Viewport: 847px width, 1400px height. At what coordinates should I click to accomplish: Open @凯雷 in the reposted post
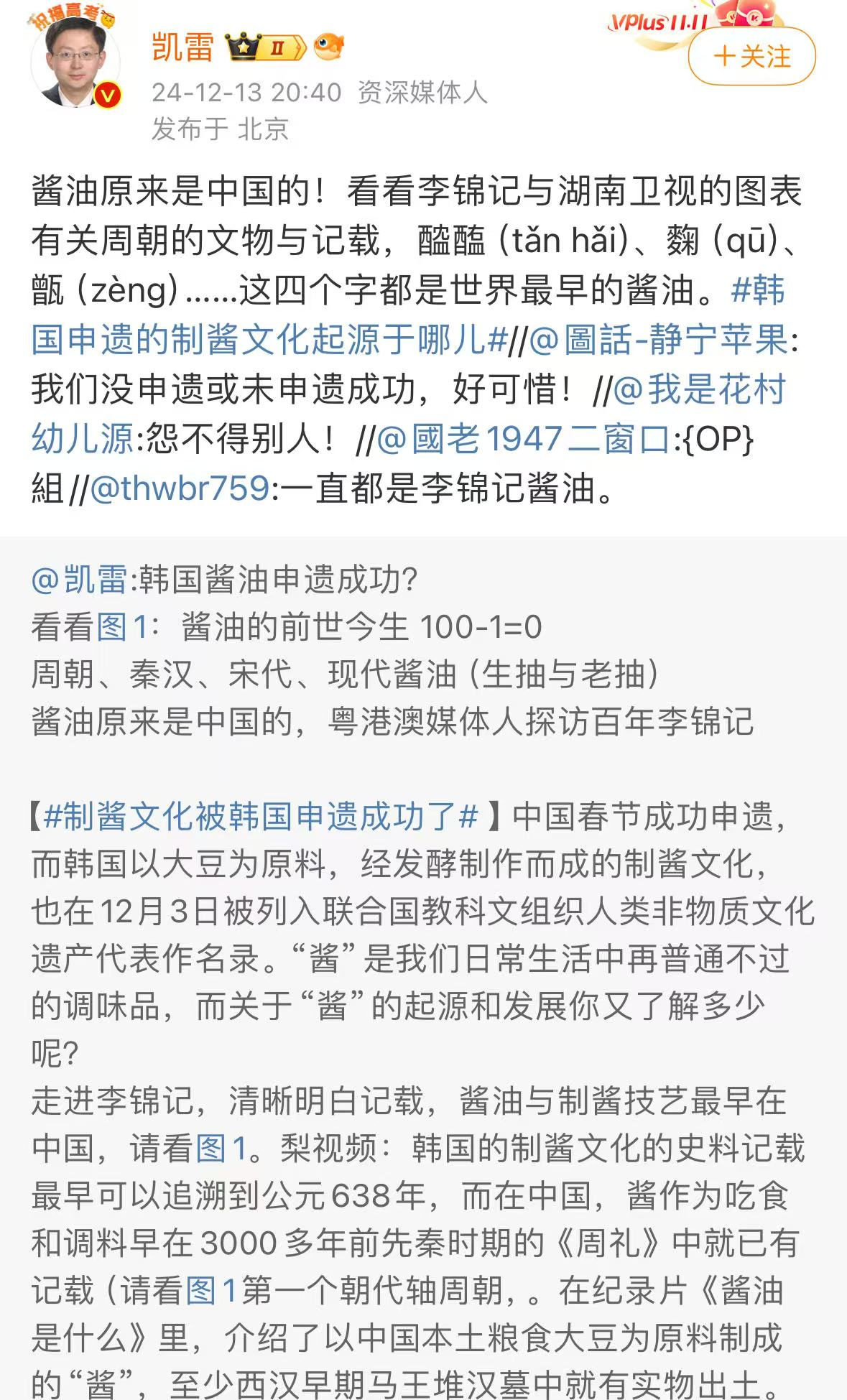(x=80, y=579)
